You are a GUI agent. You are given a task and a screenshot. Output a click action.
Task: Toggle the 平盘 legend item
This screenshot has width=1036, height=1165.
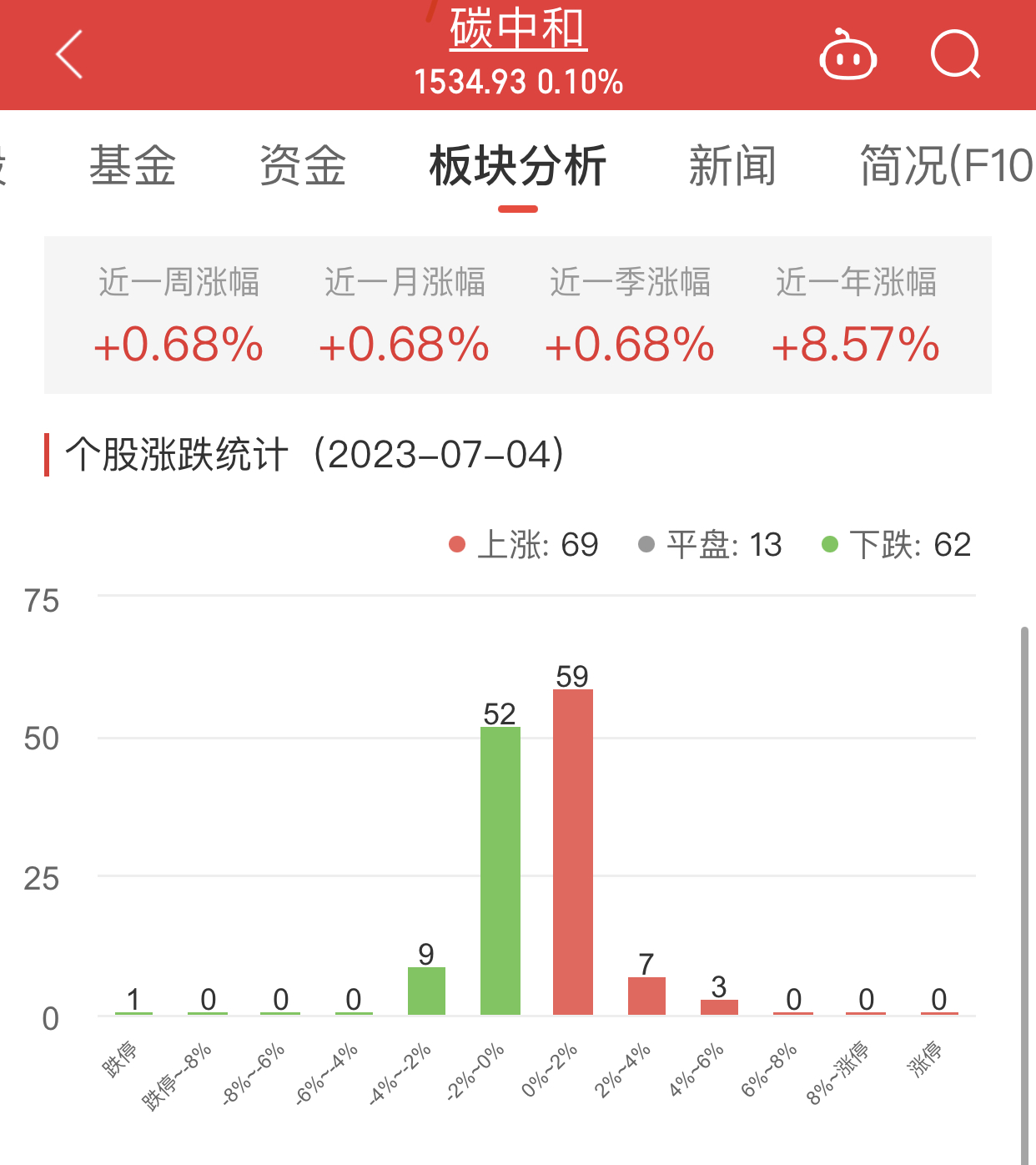[710, 545]
